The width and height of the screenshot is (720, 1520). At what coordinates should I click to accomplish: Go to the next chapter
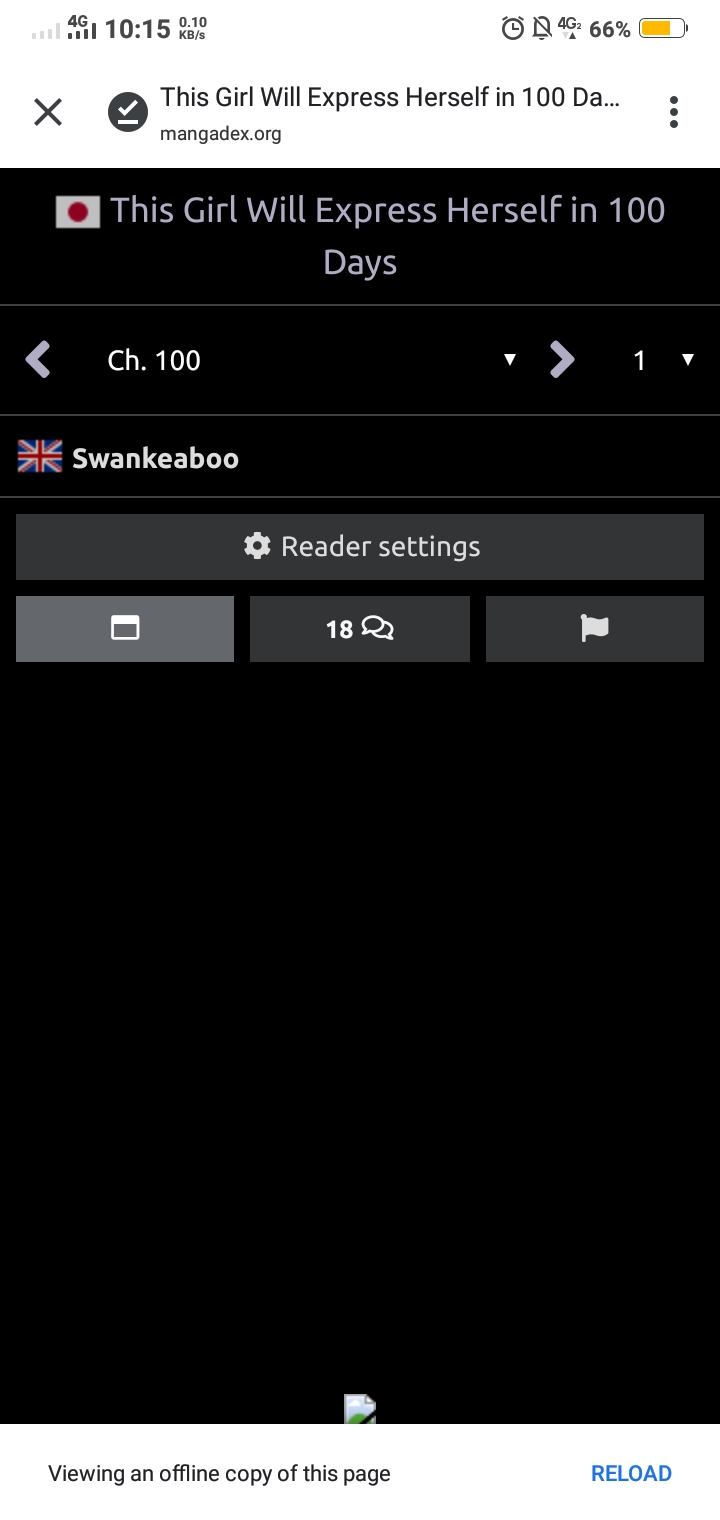pyautogui.click(x=562, y=360)
